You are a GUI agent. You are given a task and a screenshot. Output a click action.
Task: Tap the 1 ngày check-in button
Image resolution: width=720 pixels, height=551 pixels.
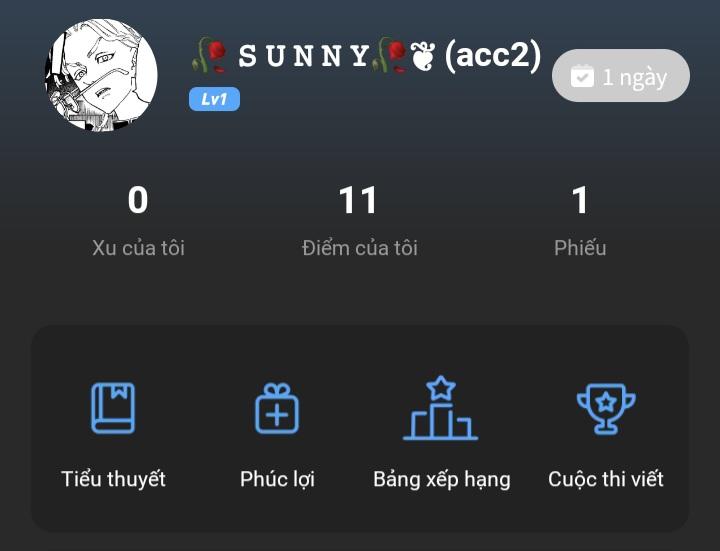click(x=620, y=76)
